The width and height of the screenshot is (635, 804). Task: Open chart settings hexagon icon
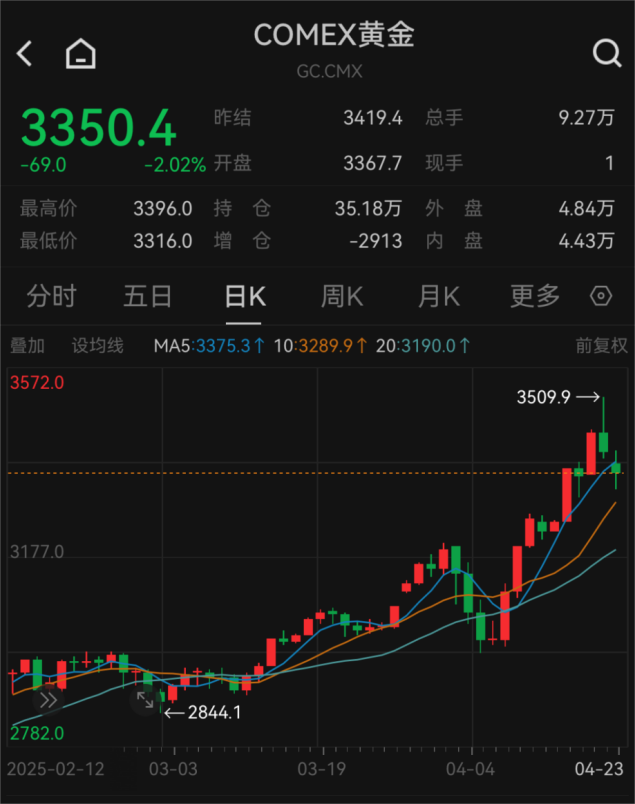pos(601,296)
